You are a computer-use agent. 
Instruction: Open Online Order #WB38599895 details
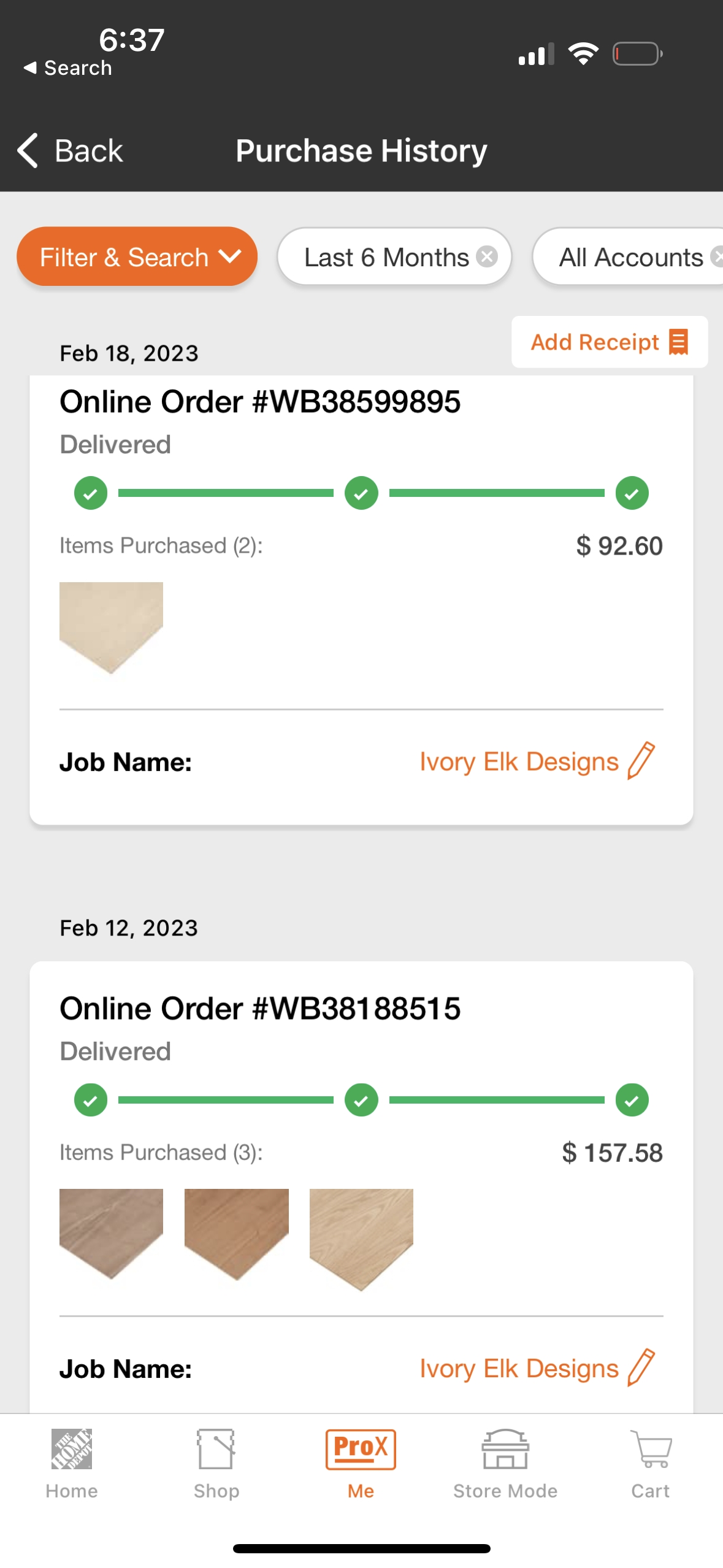tap(259, 402)
